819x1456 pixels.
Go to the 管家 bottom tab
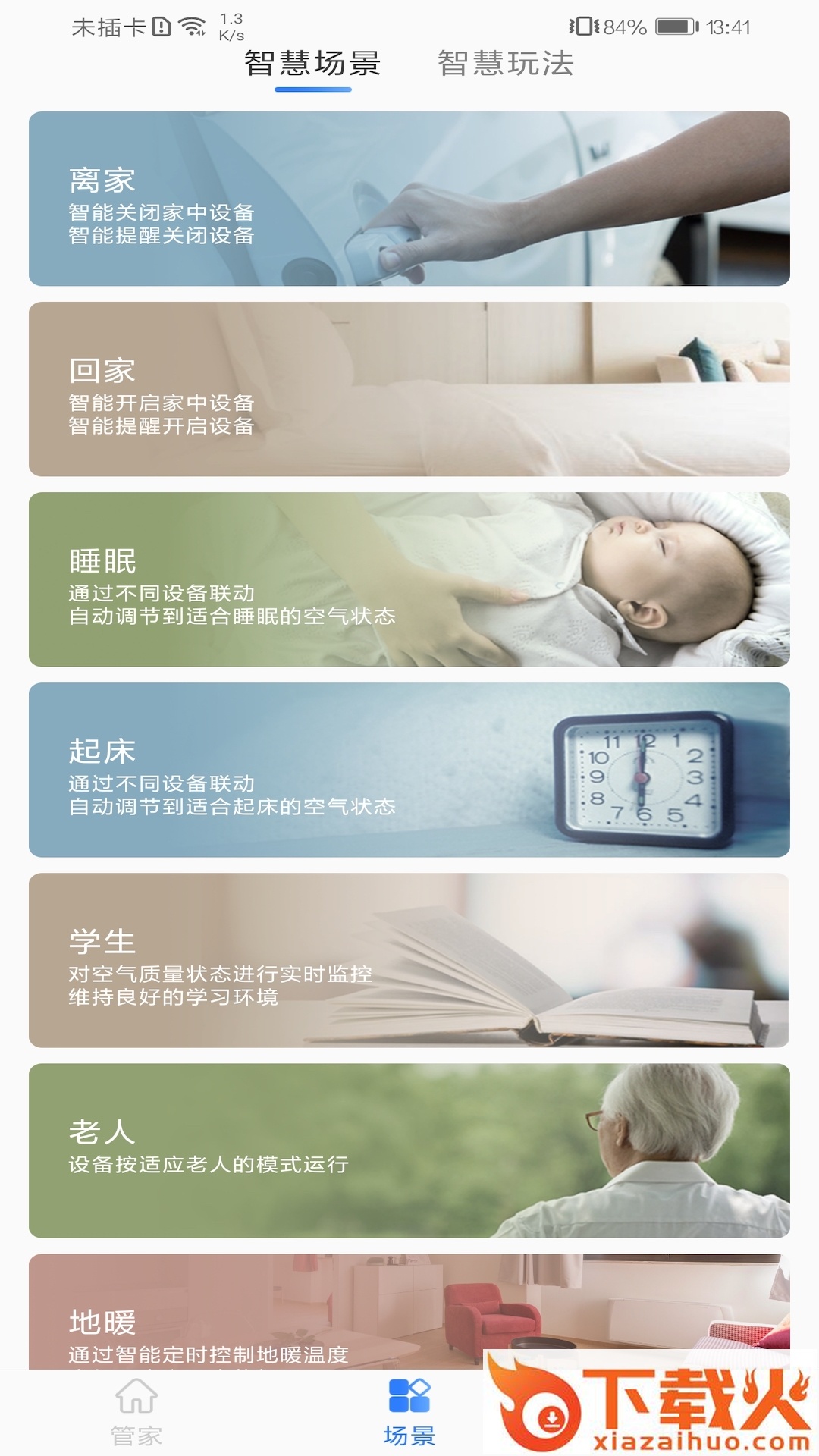(x=136, y=1414)
